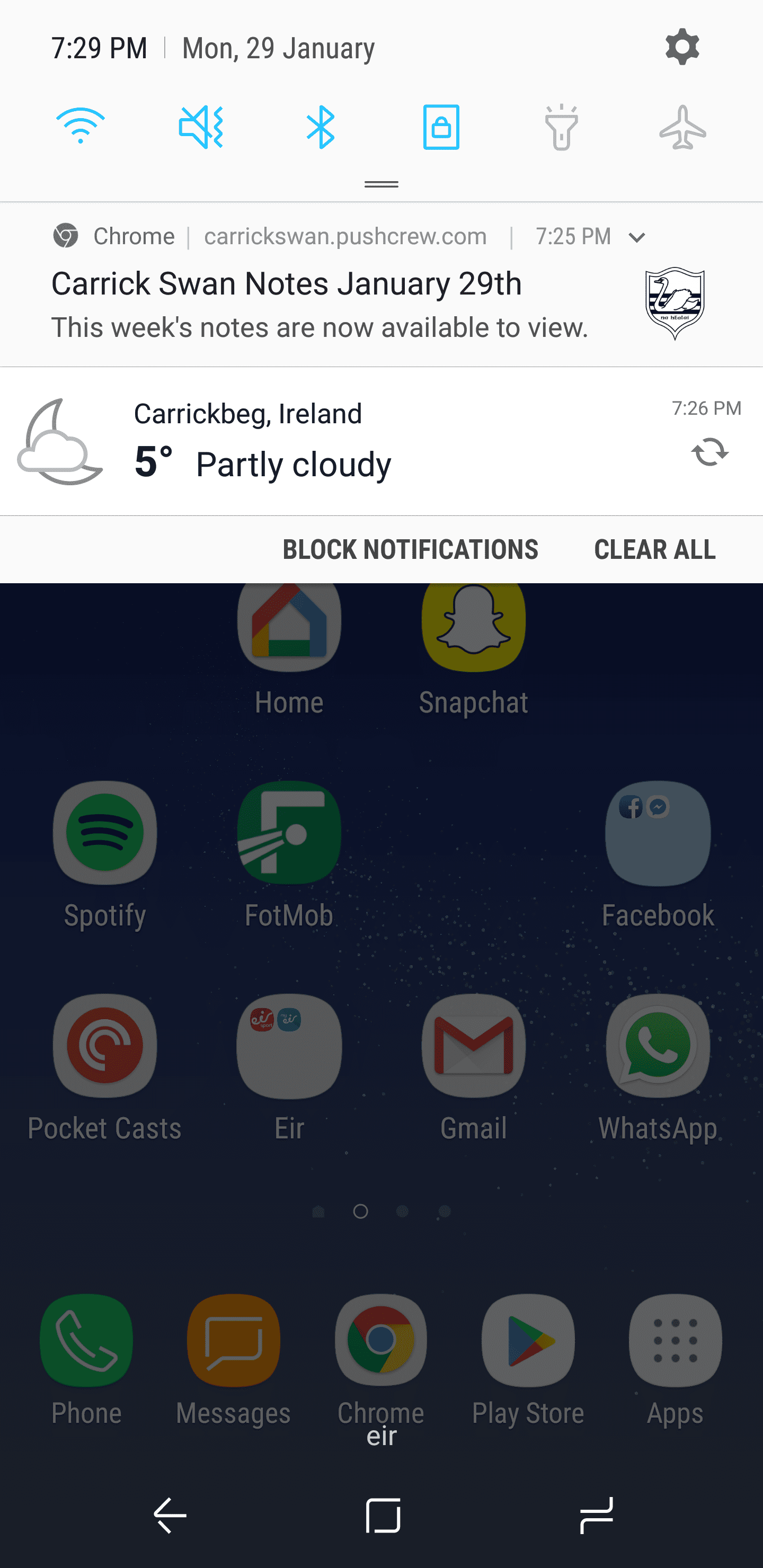Turn off Bluetooth
Screen dimensions: 763x1568
(x=321, y=127)
